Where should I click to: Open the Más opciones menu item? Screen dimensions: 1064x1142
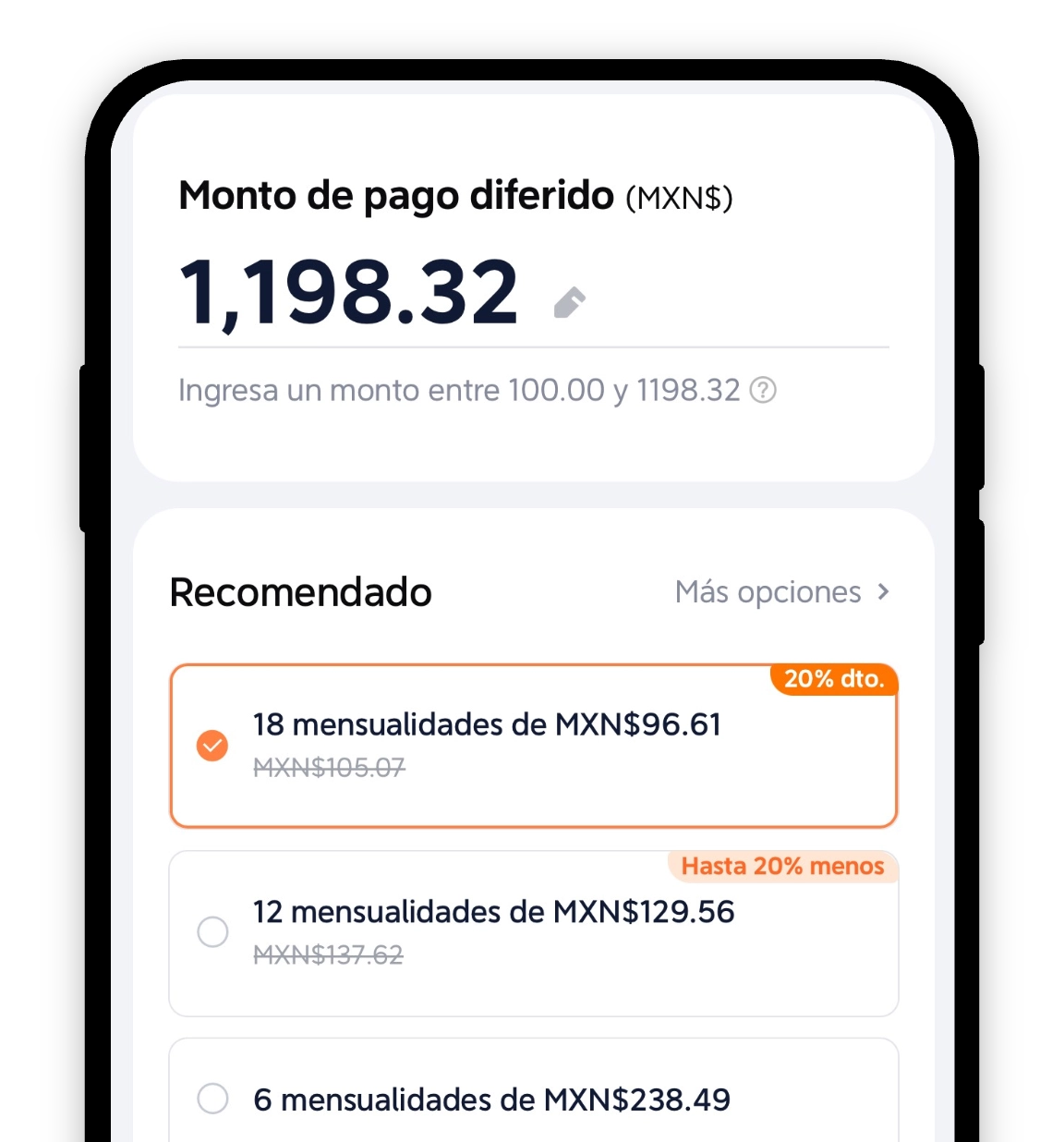point(767,591)
